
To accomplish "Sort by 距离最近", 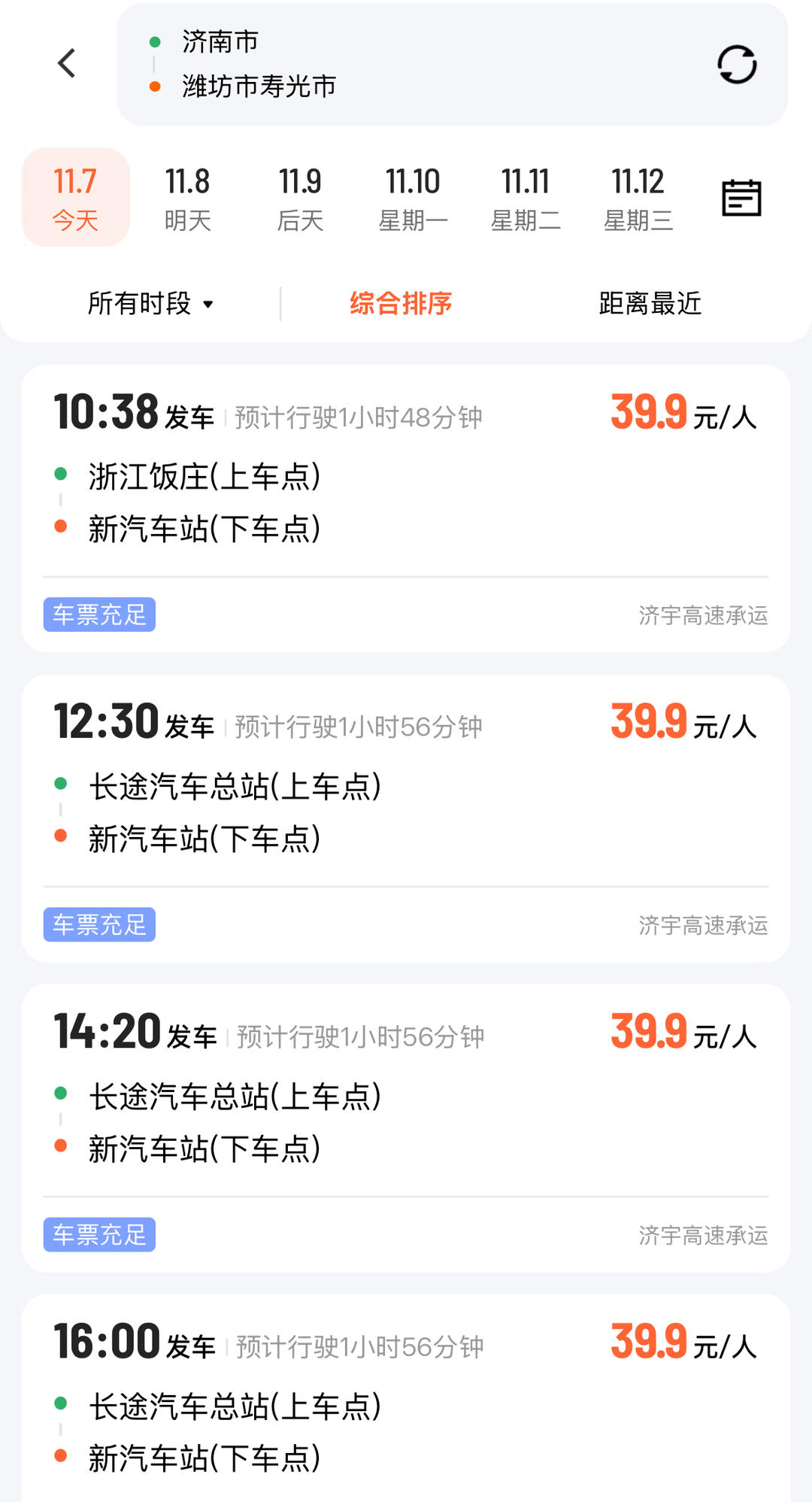I will click(650, 304).
